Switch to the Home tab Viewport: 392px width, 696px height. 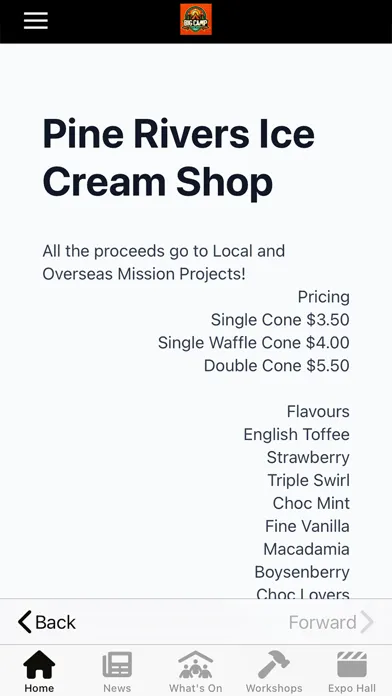(39, 671)
